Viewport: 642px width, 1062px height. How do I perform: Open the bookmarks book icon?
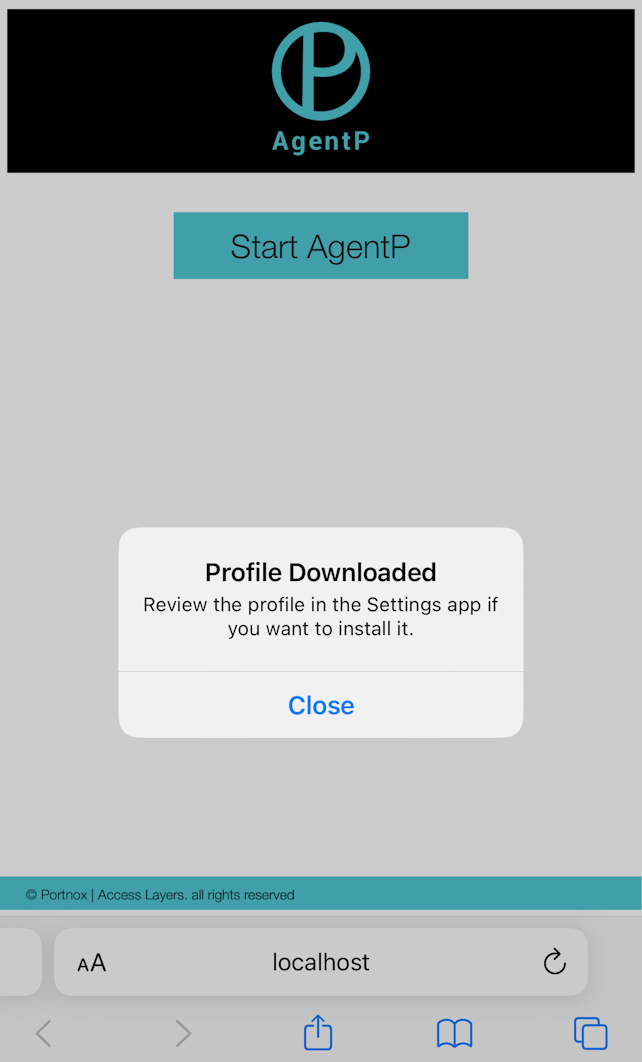pos(454,1034)
